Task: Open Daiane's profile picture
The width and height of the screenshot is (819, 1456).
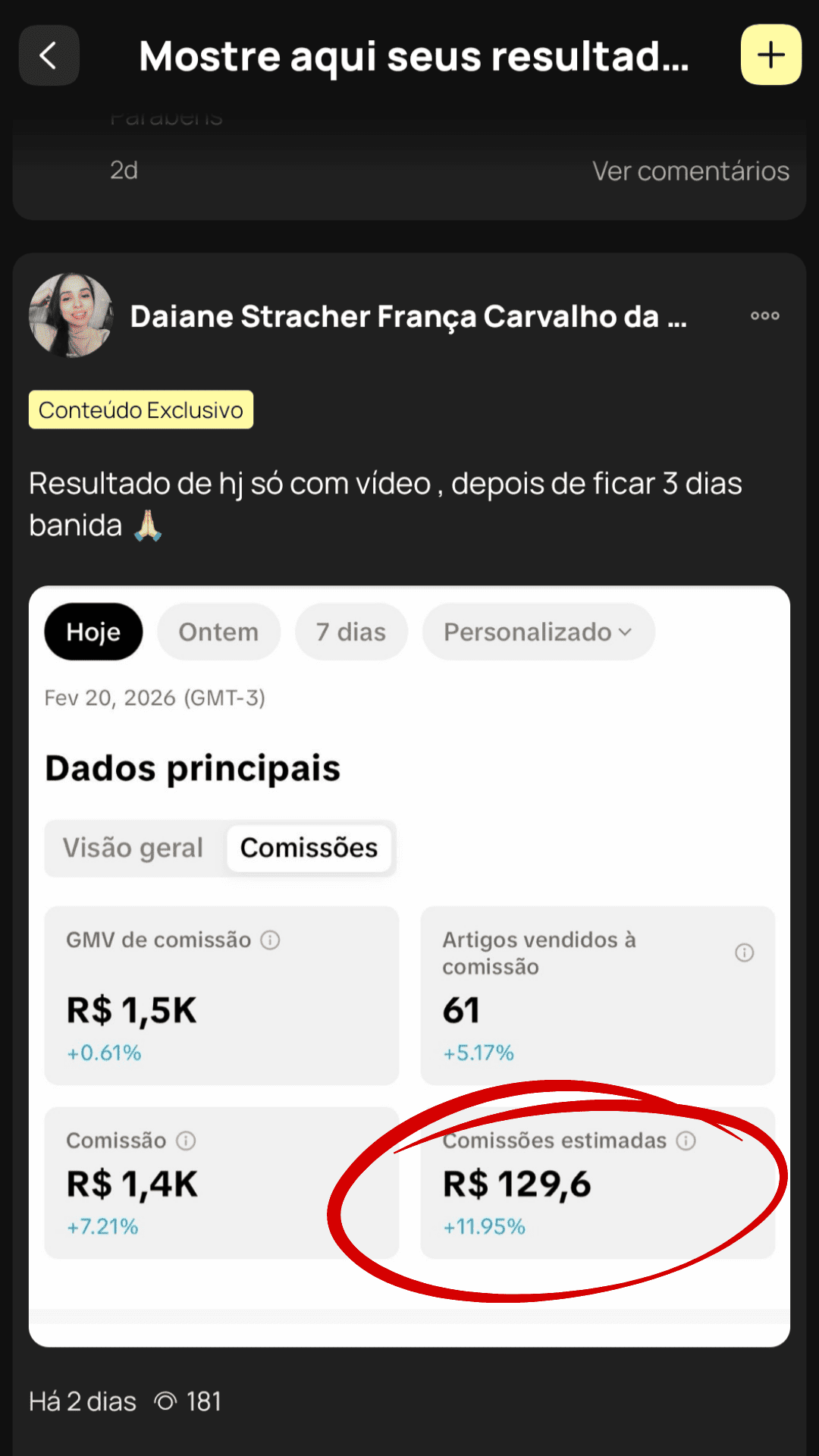Action: click(x=72, y=316)
